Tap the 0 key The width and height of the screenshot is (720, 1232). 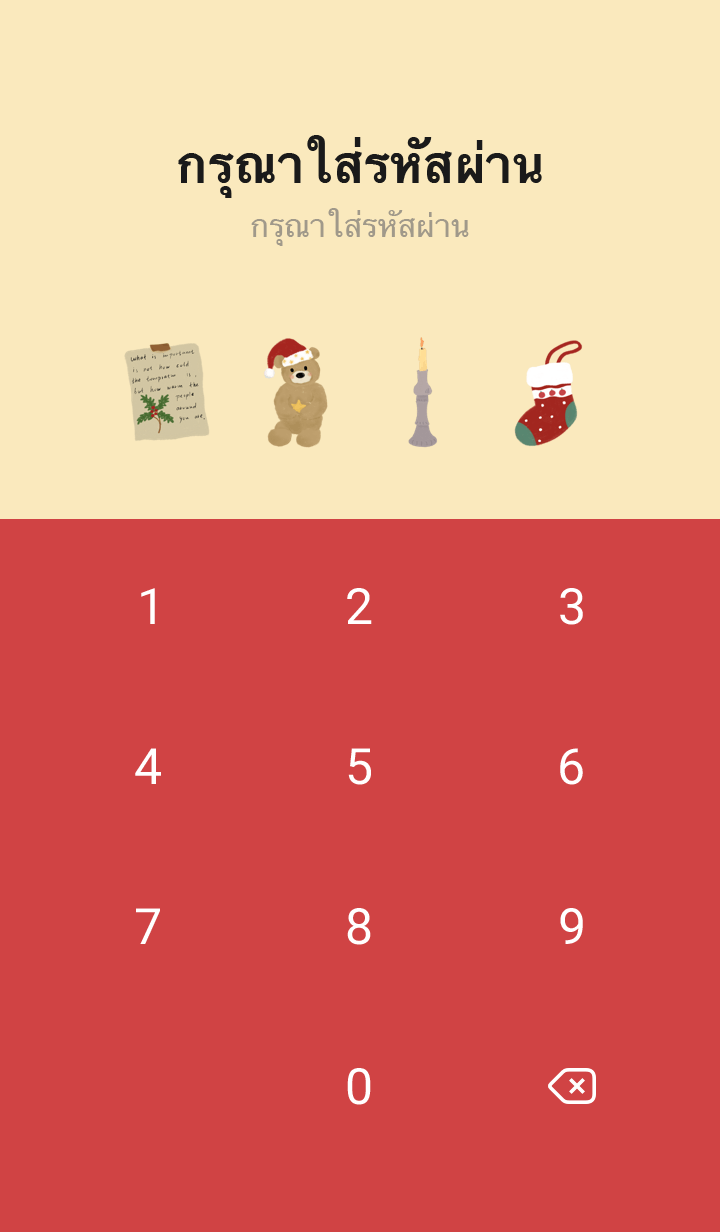click(x=359, y=1087)
